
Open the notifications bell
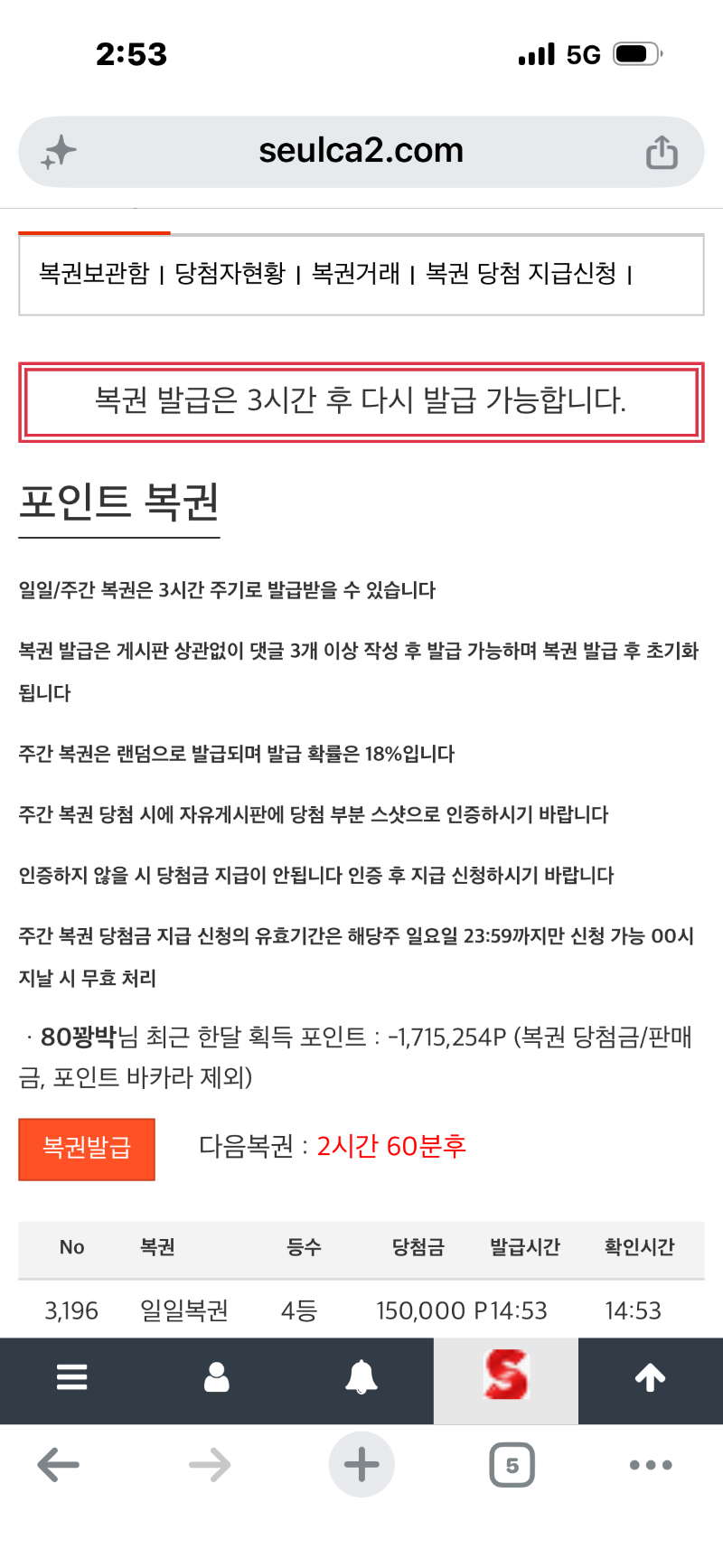click(361, 1377)
